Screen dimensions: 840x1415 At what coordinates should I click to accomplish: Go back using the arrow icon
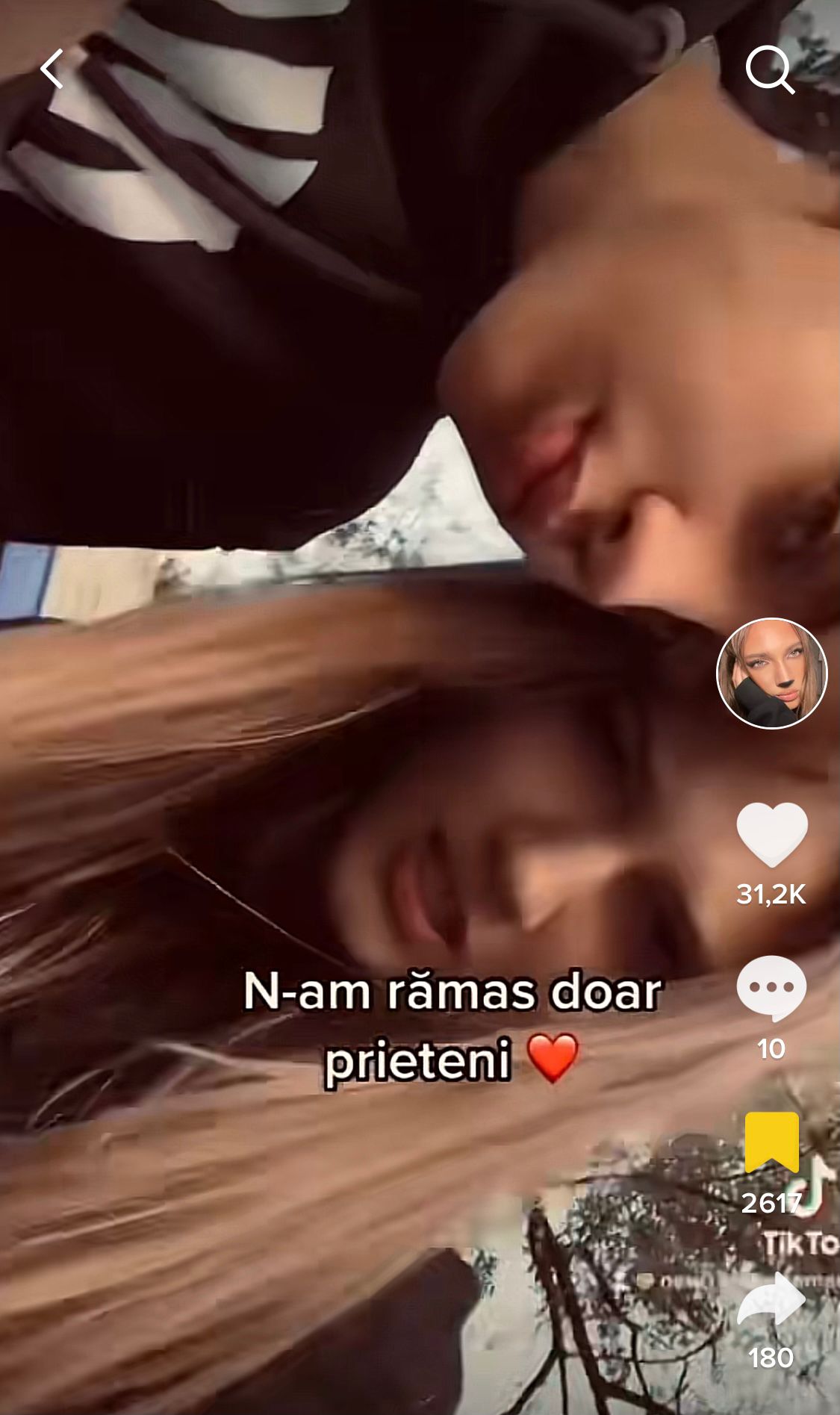pos(52,69)
